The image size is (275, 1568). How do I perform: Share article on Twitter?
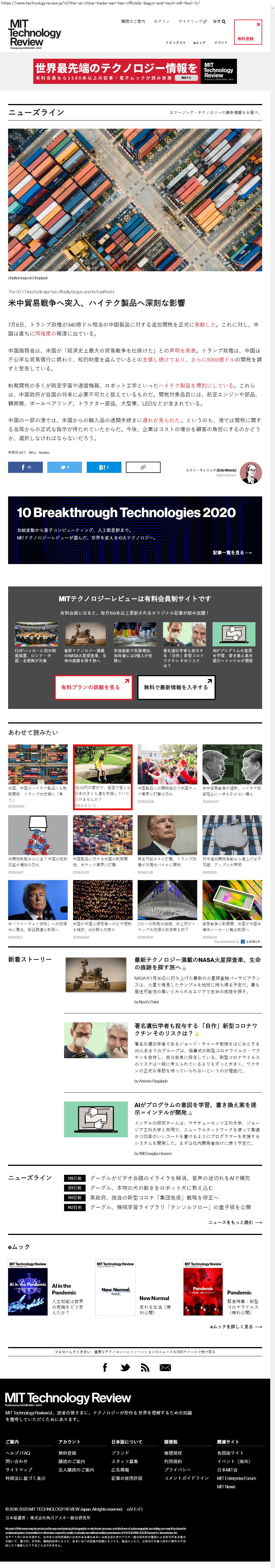coord(65,467)
